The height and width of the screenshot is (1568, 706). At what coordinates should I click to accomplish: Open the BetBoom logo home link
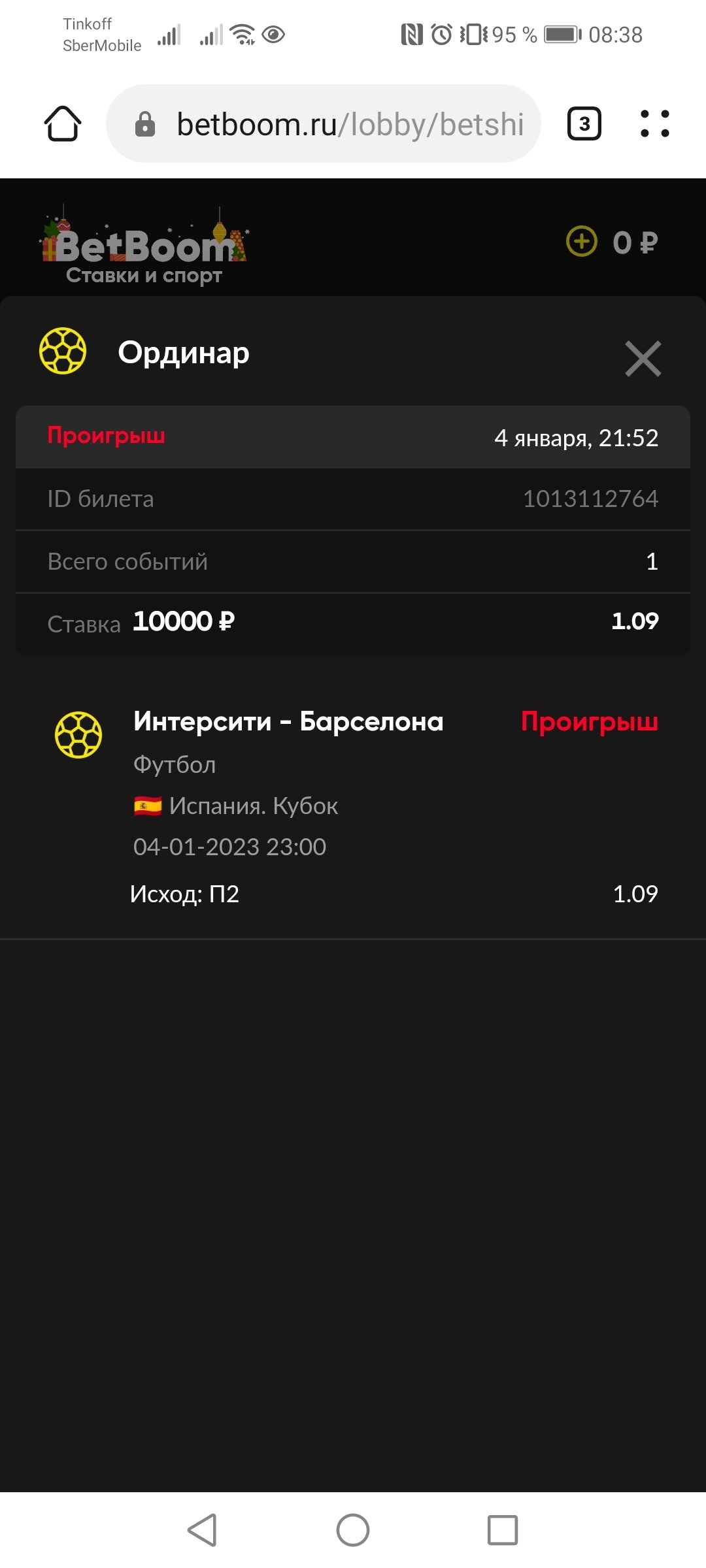144,248
